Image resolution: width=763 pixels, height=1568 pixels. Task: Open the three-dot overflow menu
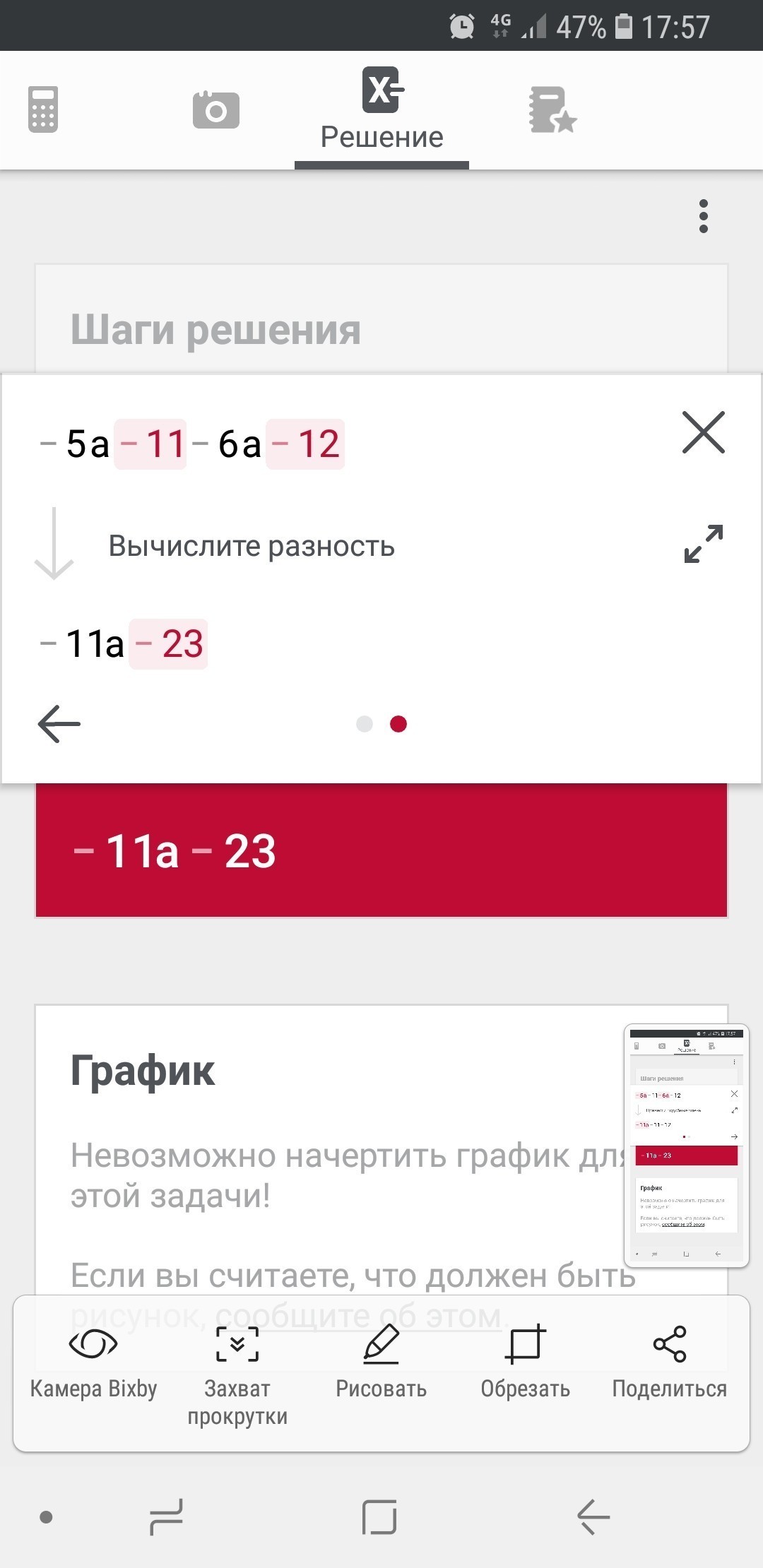703,216
